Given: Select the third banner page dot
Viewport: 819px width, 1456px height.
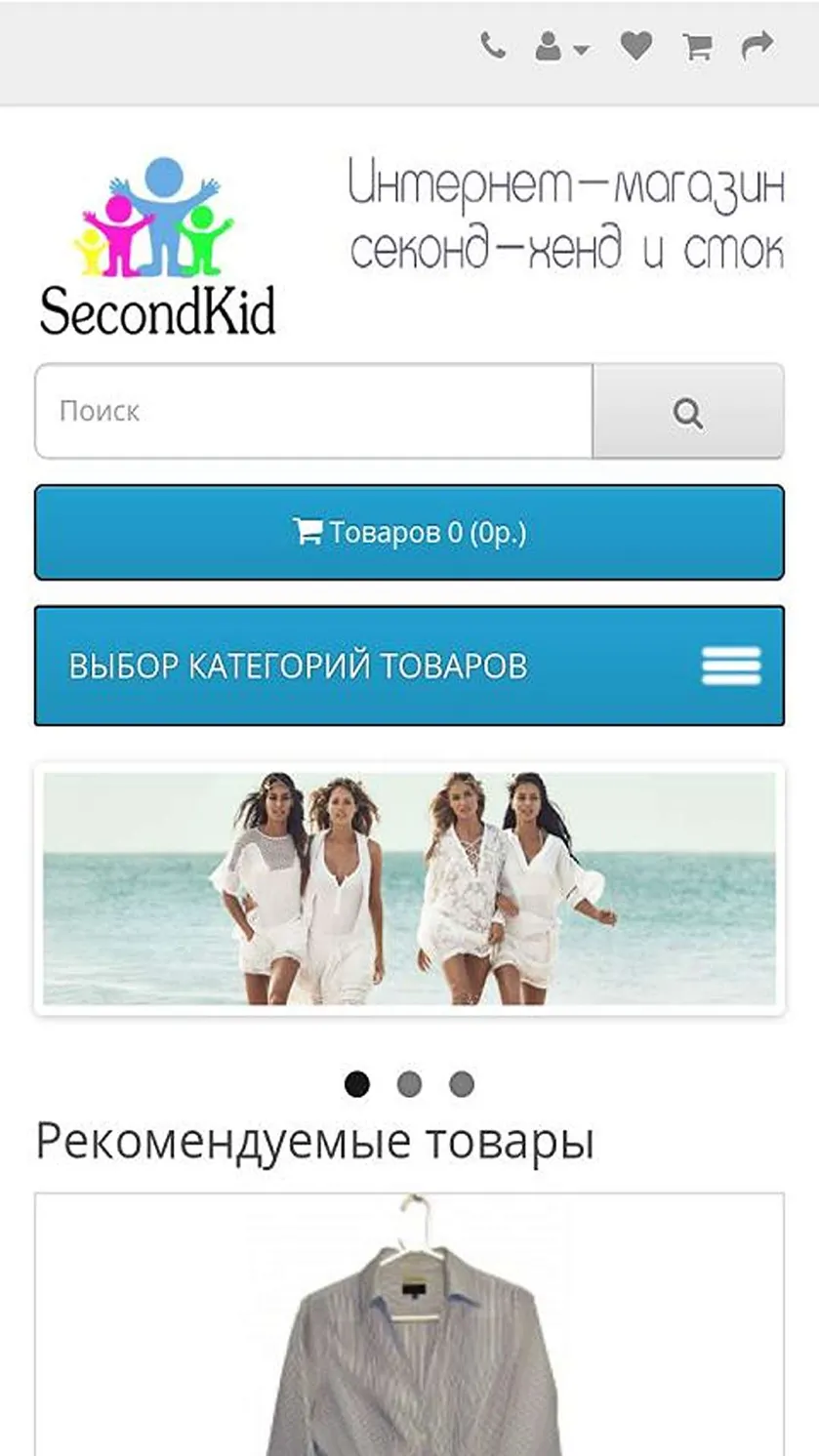Looking at the screenshot, I should (462, 1084).
